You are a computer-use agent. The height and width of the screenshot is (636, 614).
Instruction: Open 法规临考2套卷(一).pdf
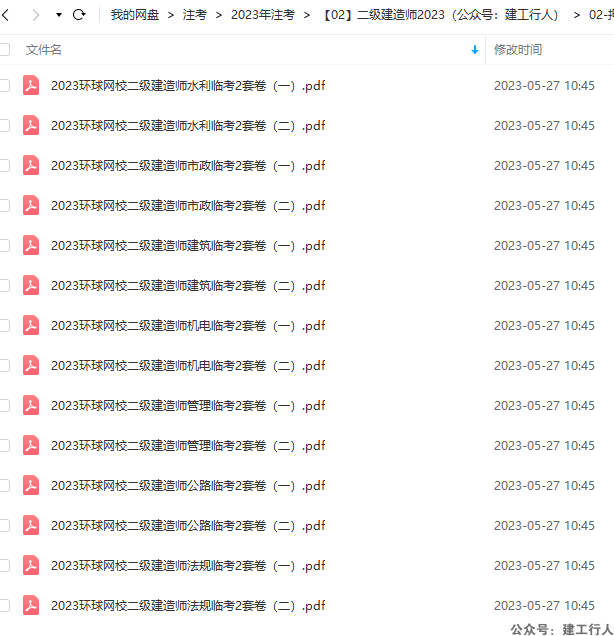pyautogui.click(x=187, y=566)
